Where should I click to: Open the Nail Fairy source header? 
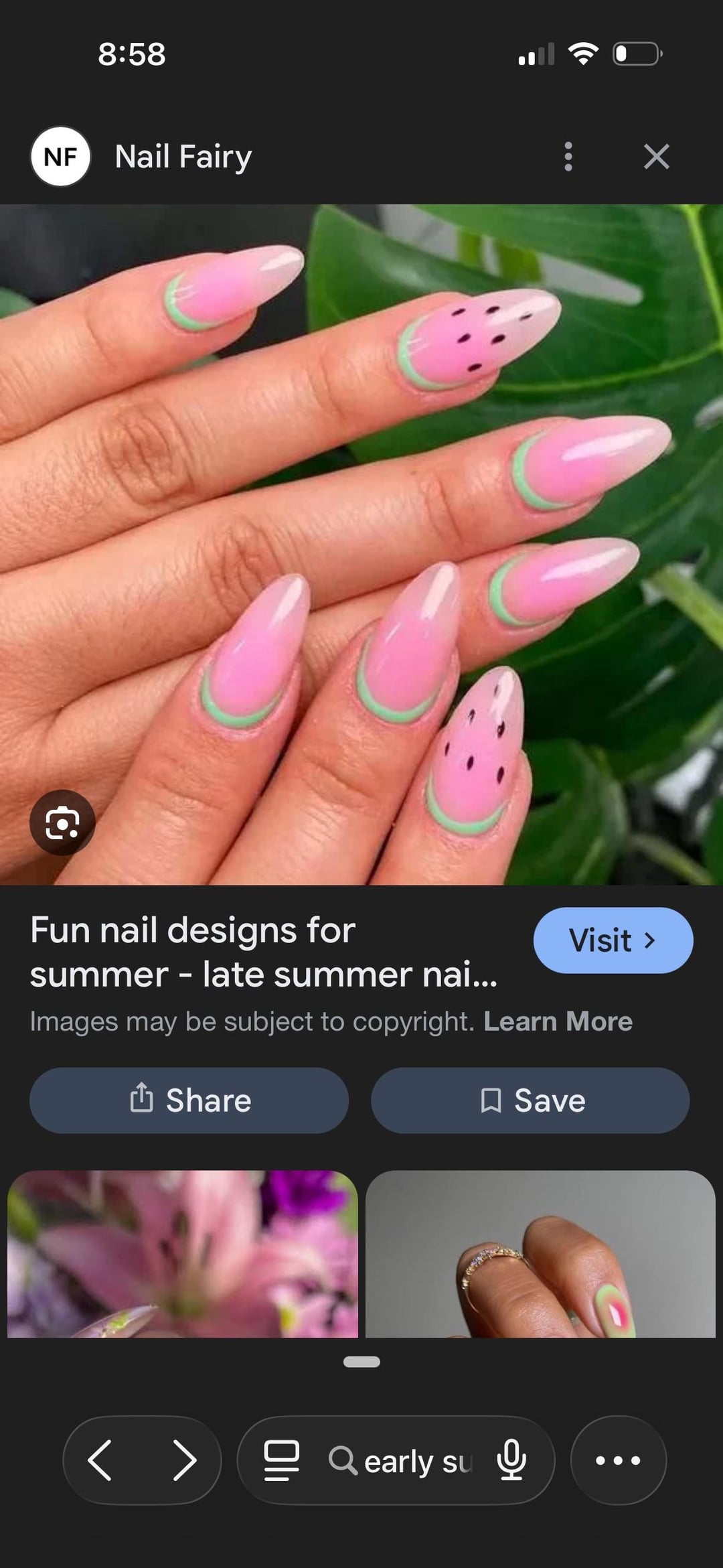pos(183,157)
